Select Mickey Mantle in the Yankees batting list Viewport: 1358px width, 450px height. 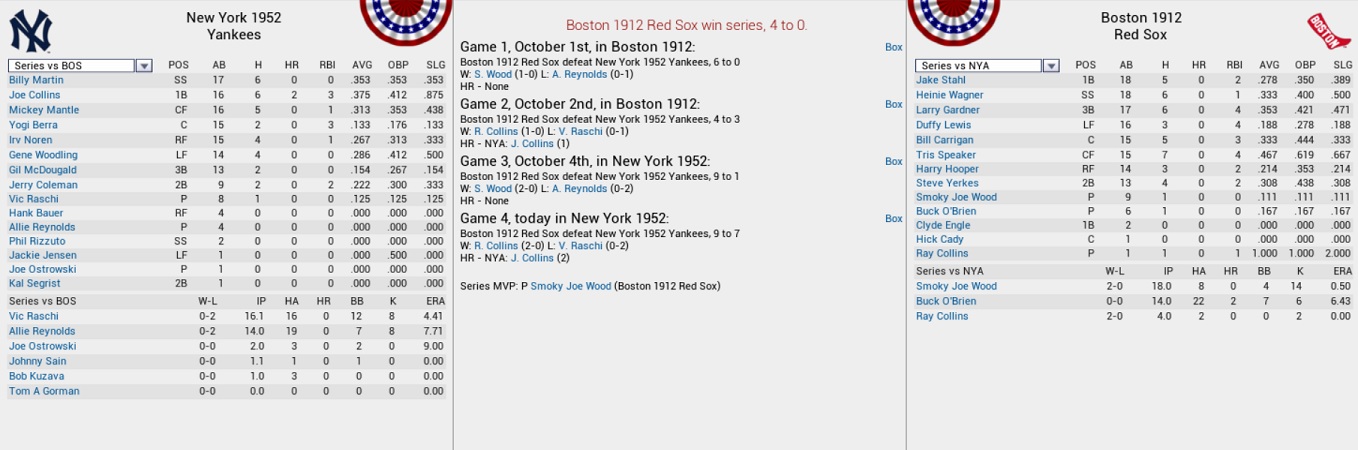tap(43, 110)
